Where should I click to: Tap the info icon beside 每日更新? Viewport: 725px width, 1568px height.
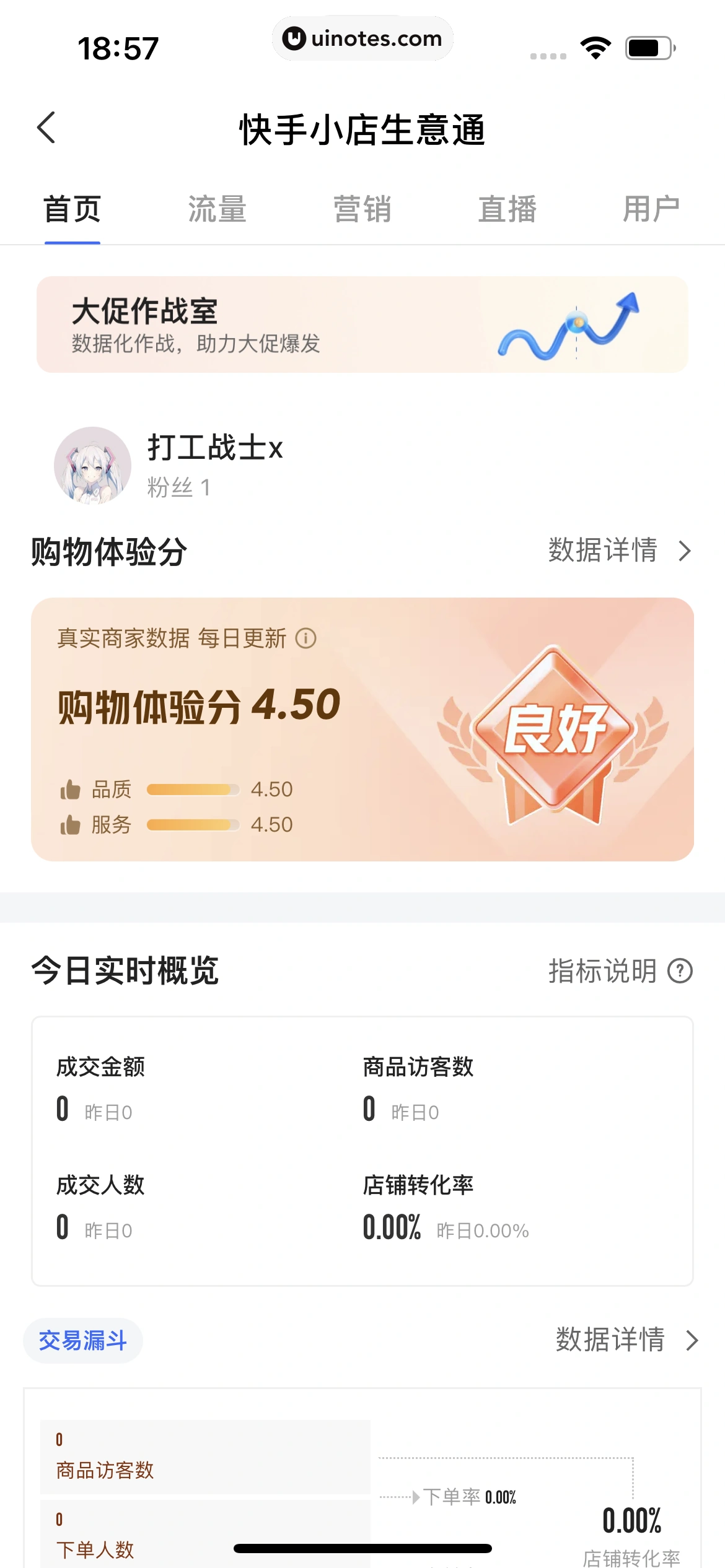pyautogui.click(x=305, y=638)
